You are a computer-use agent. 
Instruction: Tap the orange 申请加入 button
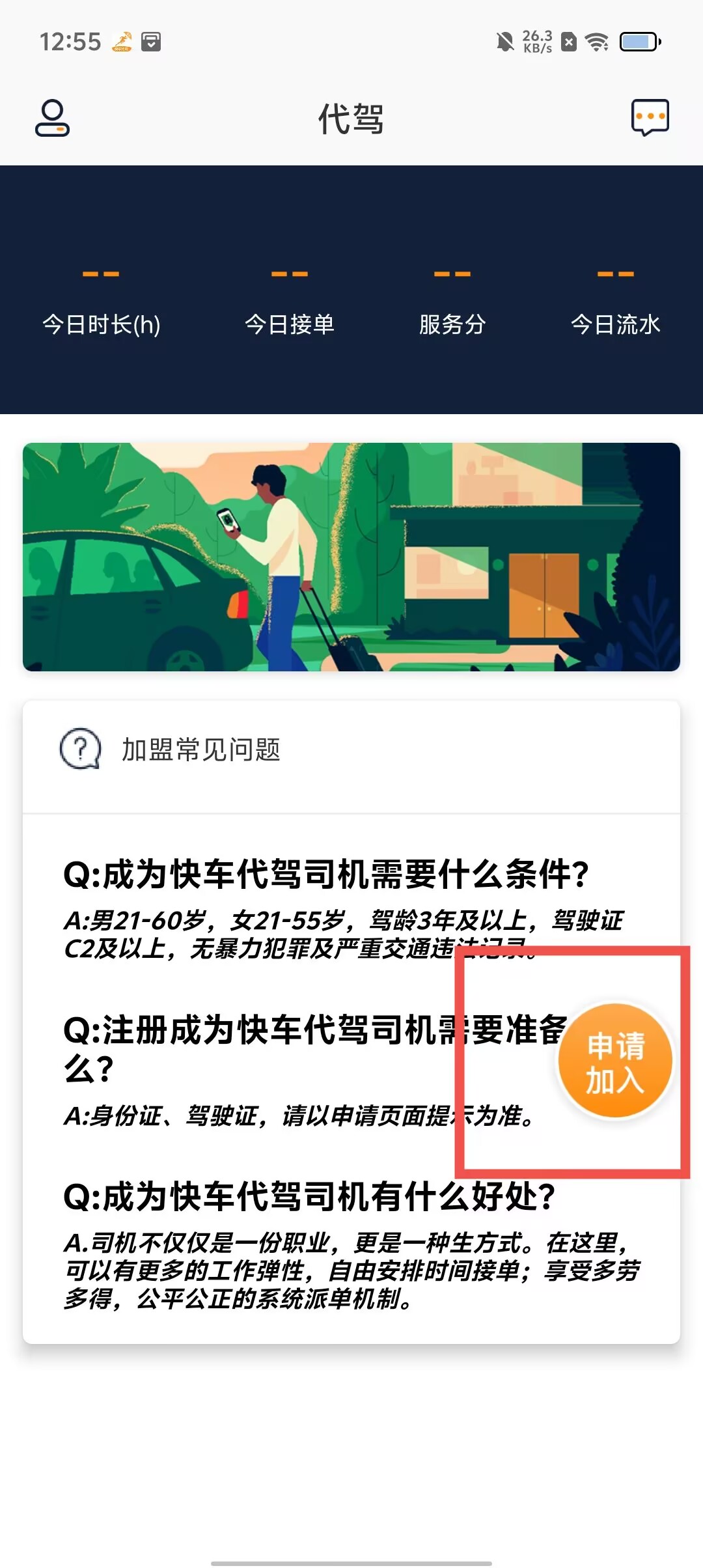(615, 1062)
